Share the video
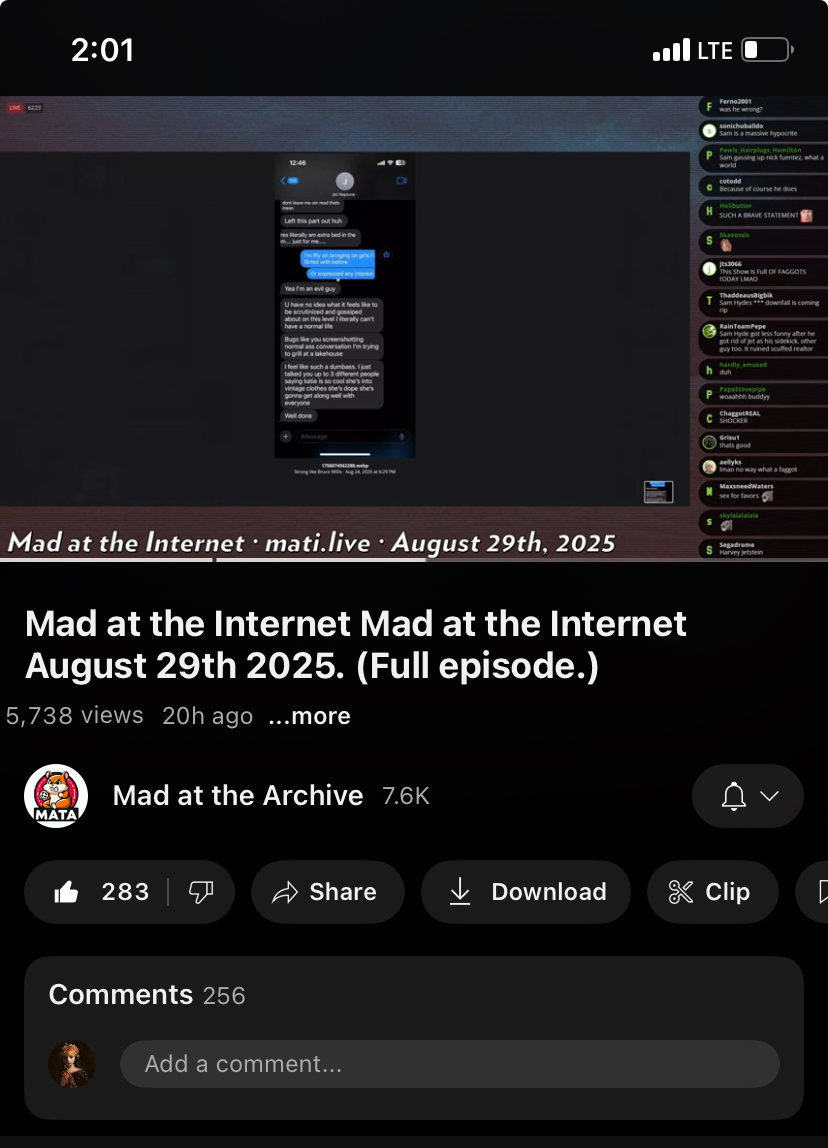This screenshot has width=828, height=1148. [x=327, y=892]
